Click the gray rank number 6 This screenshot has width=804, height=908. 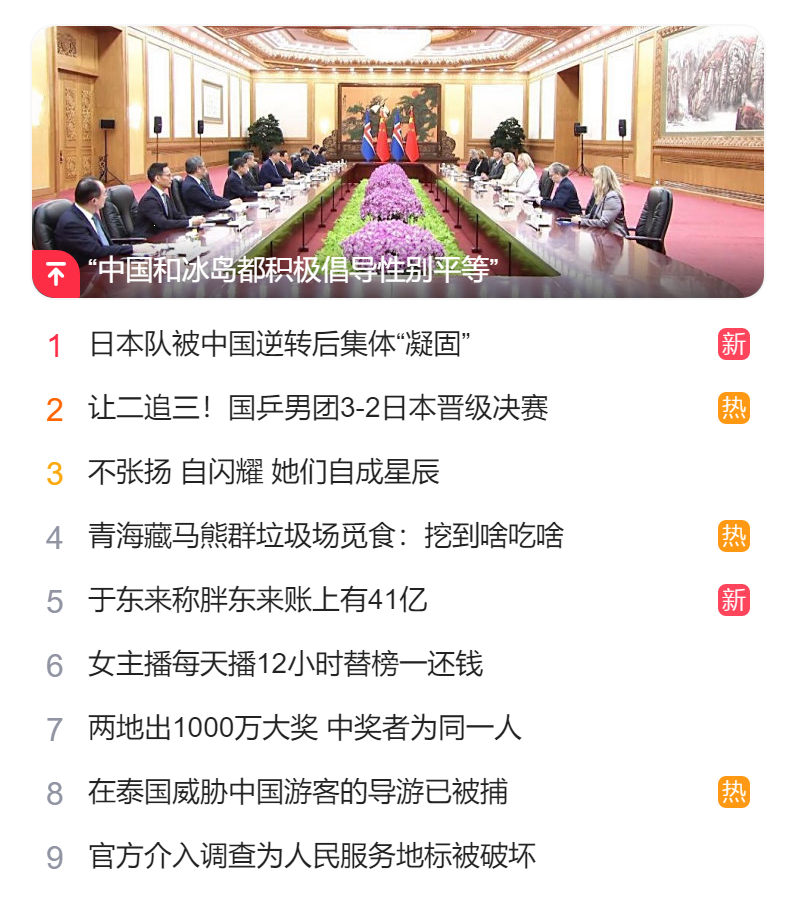tap(55, 666)
